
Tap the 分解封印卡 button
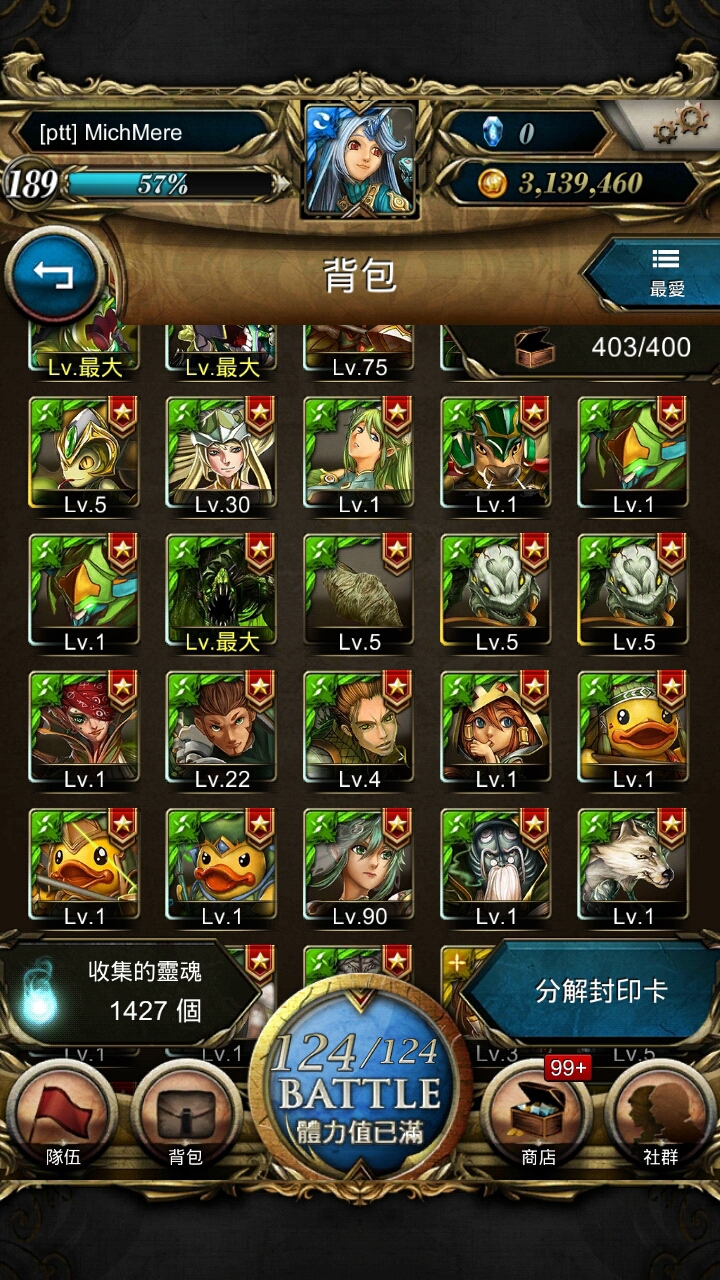tap(600, 991)
